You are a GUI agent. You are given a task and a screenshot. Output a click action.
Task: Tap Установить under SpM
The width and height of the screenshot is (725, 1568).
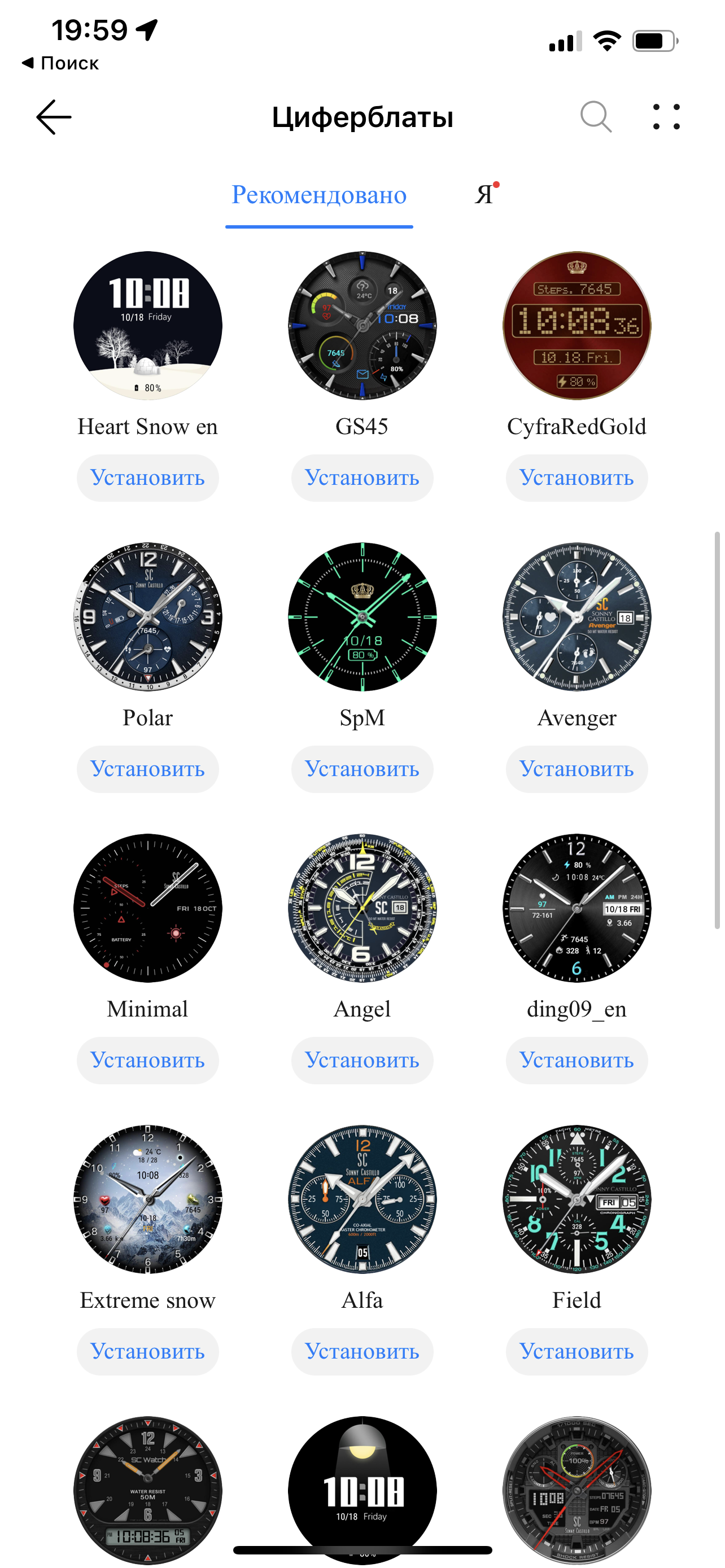coord(362,769)
